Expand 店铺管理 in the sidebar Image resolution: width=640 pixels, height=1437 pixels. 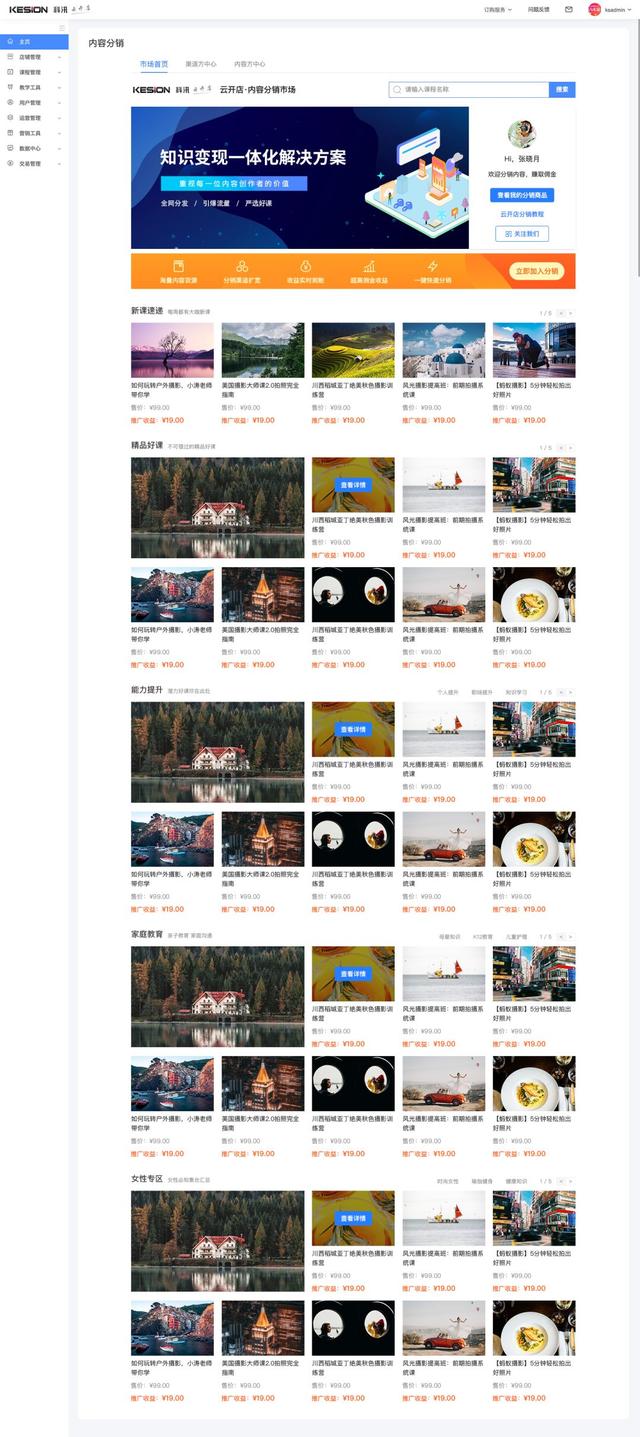[33, 57]
